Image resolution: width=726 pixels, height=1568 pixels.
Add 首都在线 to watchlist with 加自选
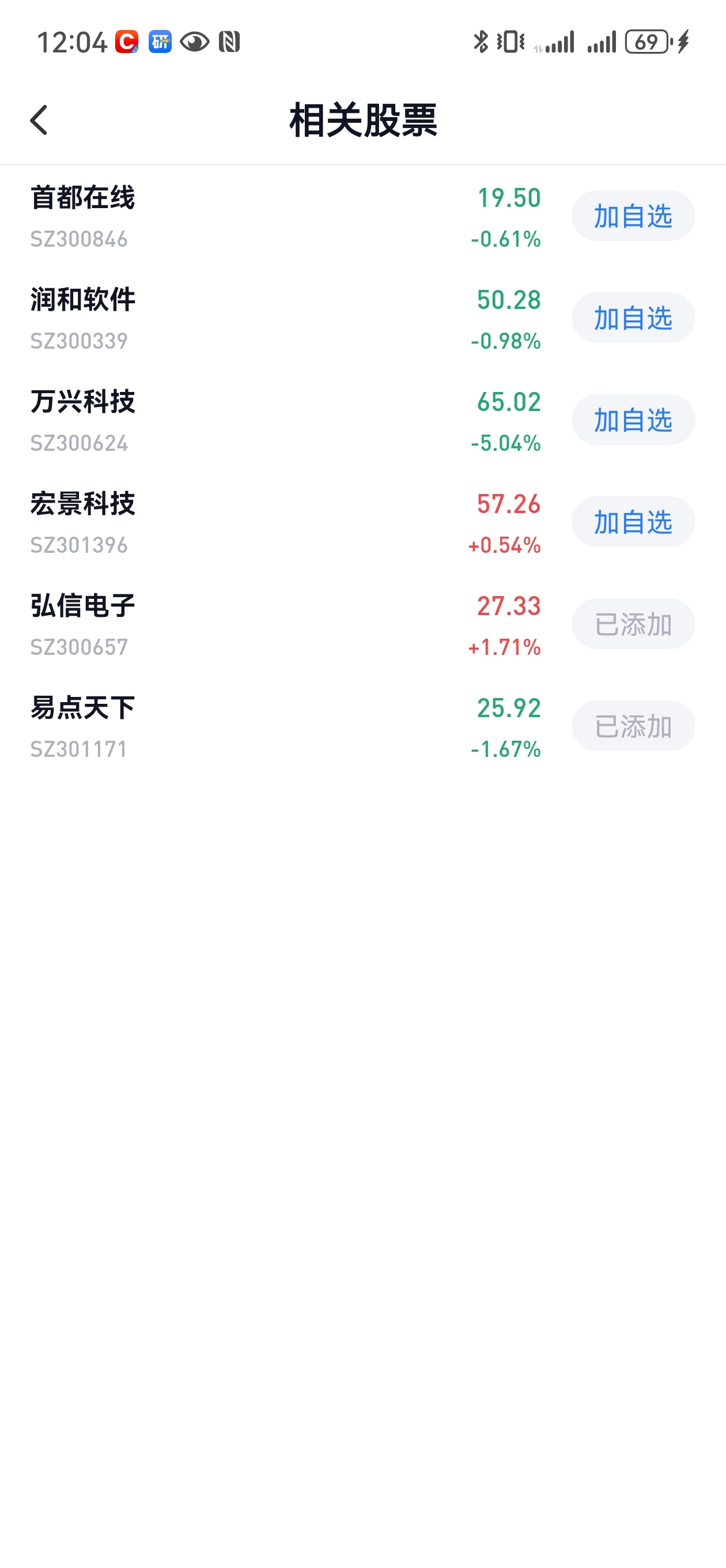pos(633,216)
